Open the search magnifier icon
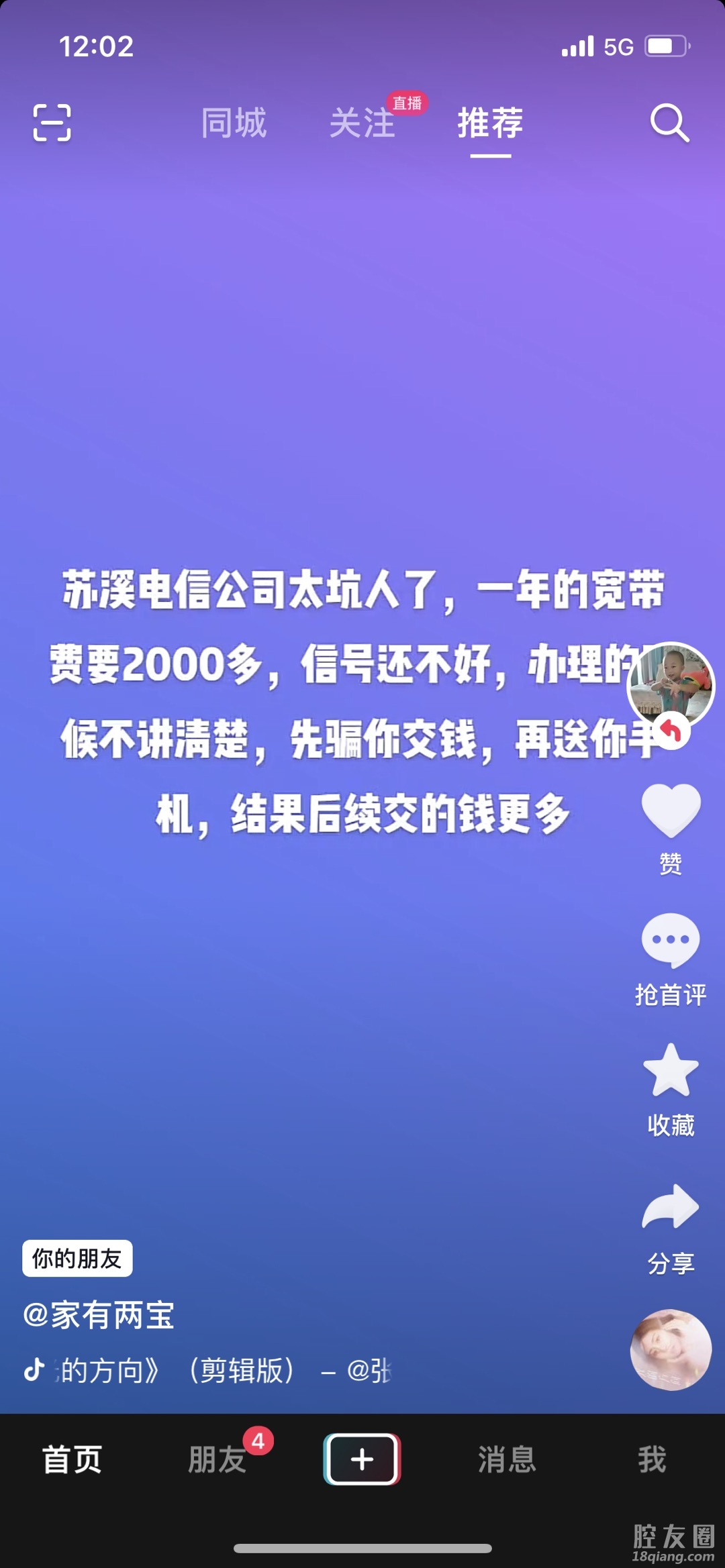The width and height of the screenshot is (725, 1568). coord(669,123)
